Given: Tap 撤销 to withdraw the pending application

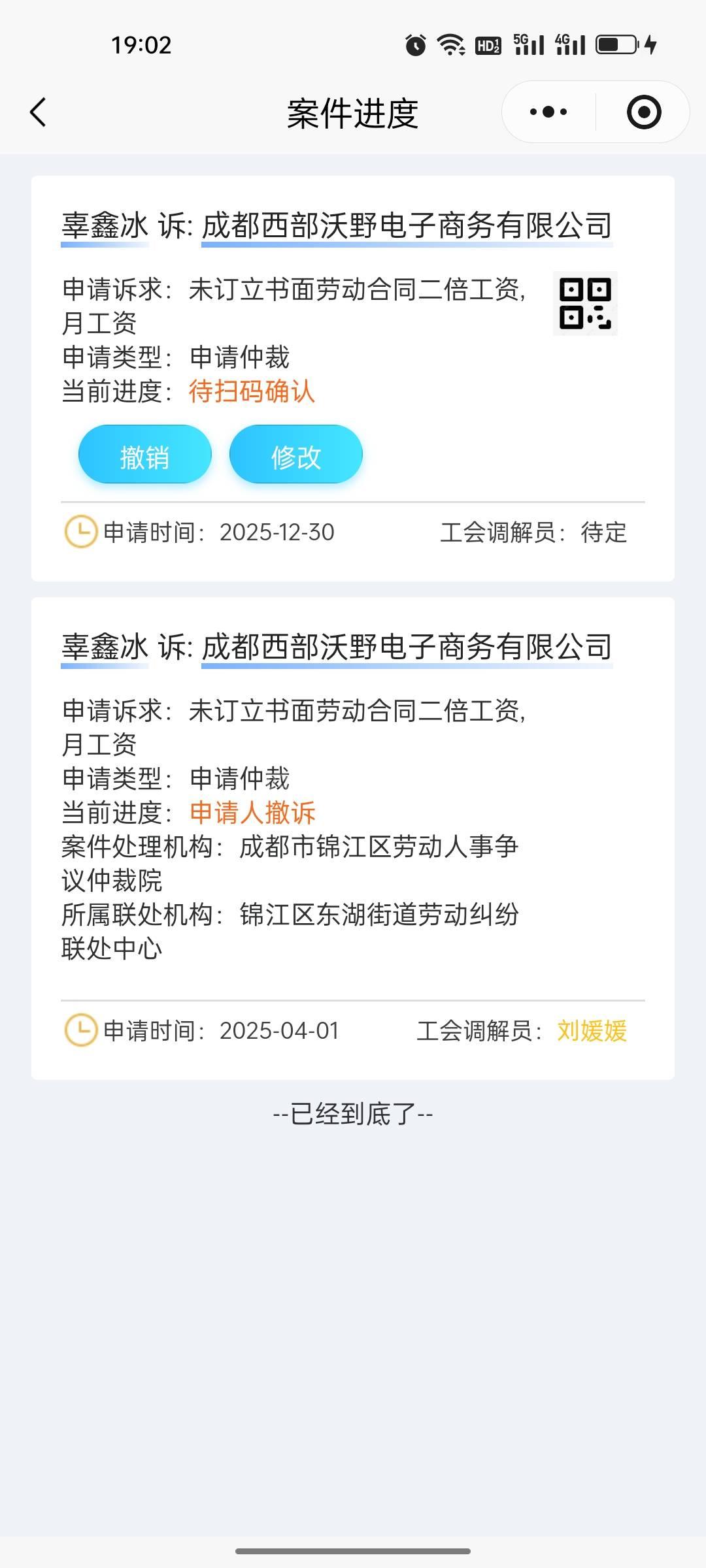Looking at the screenshot, I should [145, 455].
